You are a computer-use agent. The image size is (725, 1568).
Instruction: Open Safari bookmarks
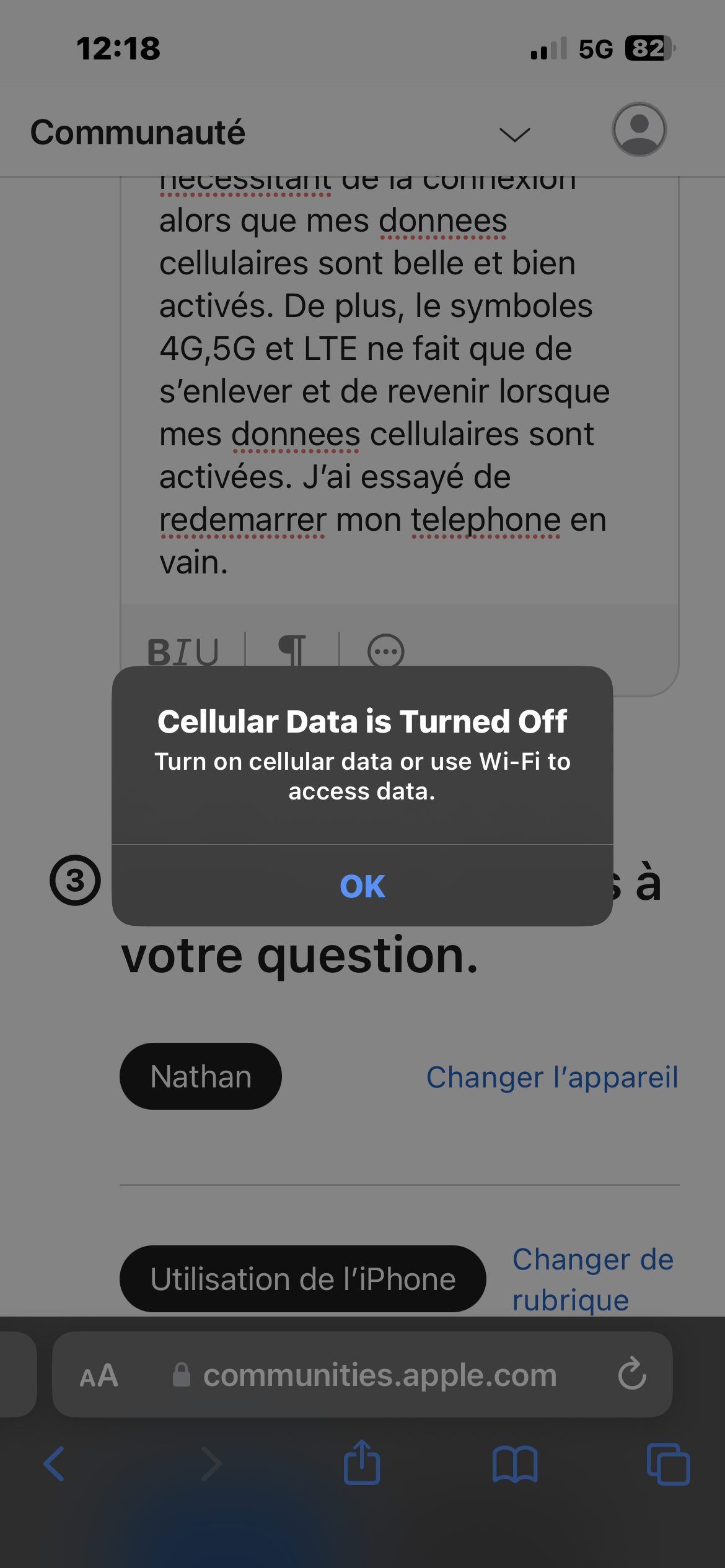click(515, 1464)
